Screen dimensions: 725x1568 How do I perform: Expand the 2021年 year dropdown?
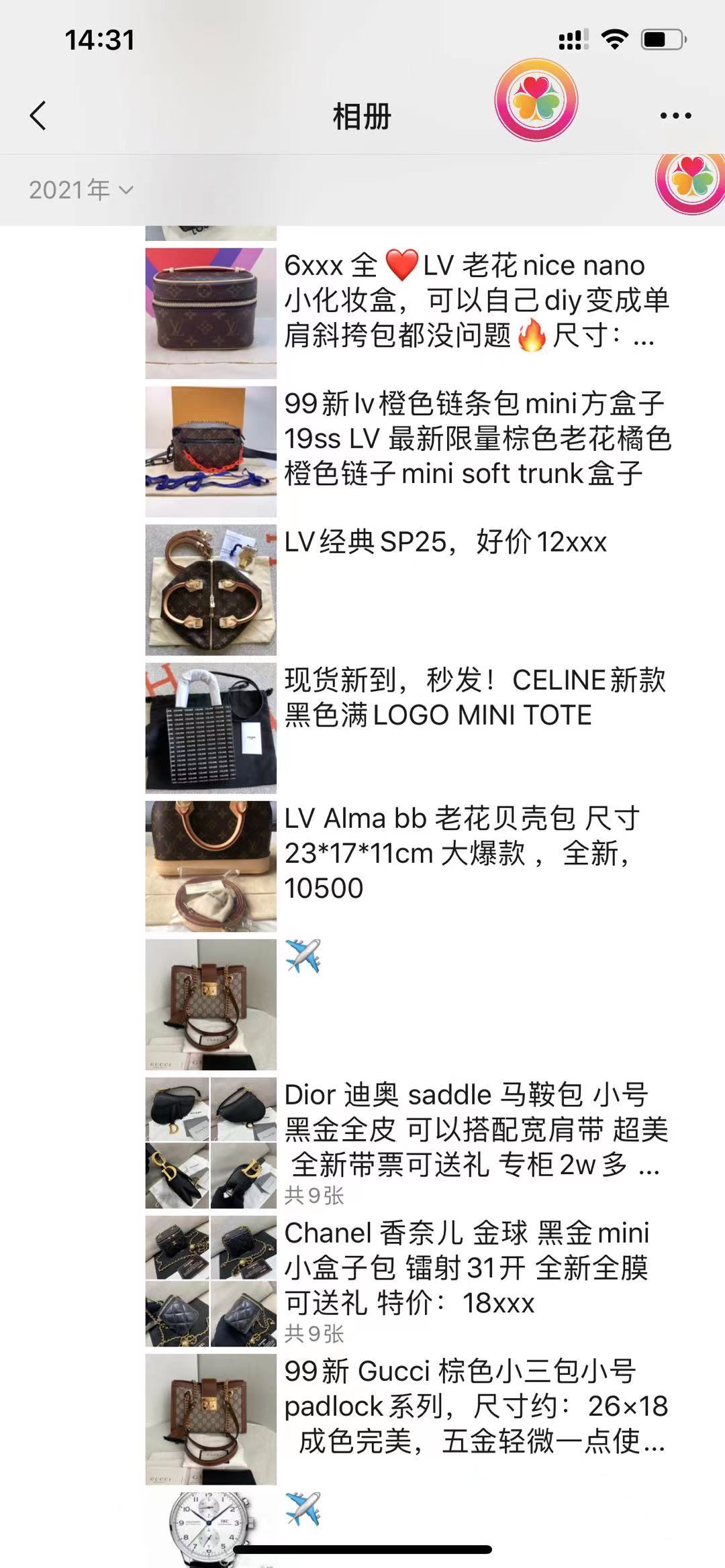click(81, 190)
